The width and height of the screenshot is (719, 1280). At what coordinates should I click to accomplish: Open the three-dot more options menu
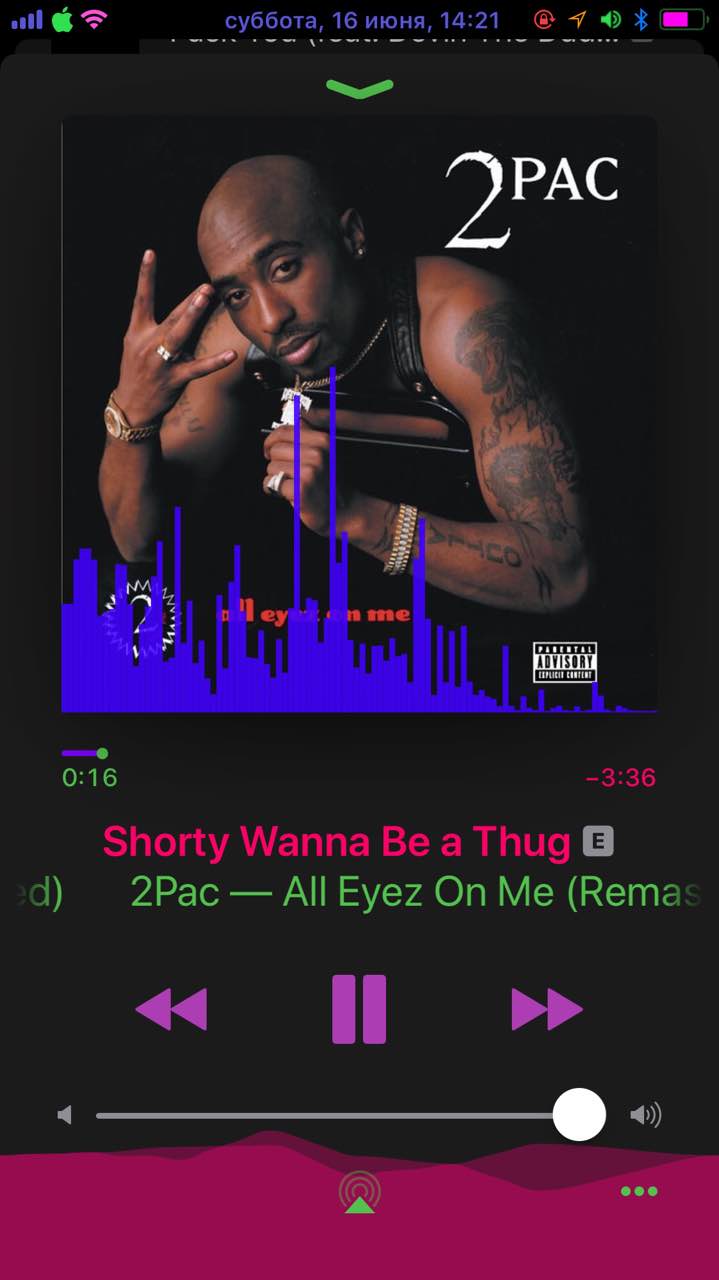click(638, 1191)
